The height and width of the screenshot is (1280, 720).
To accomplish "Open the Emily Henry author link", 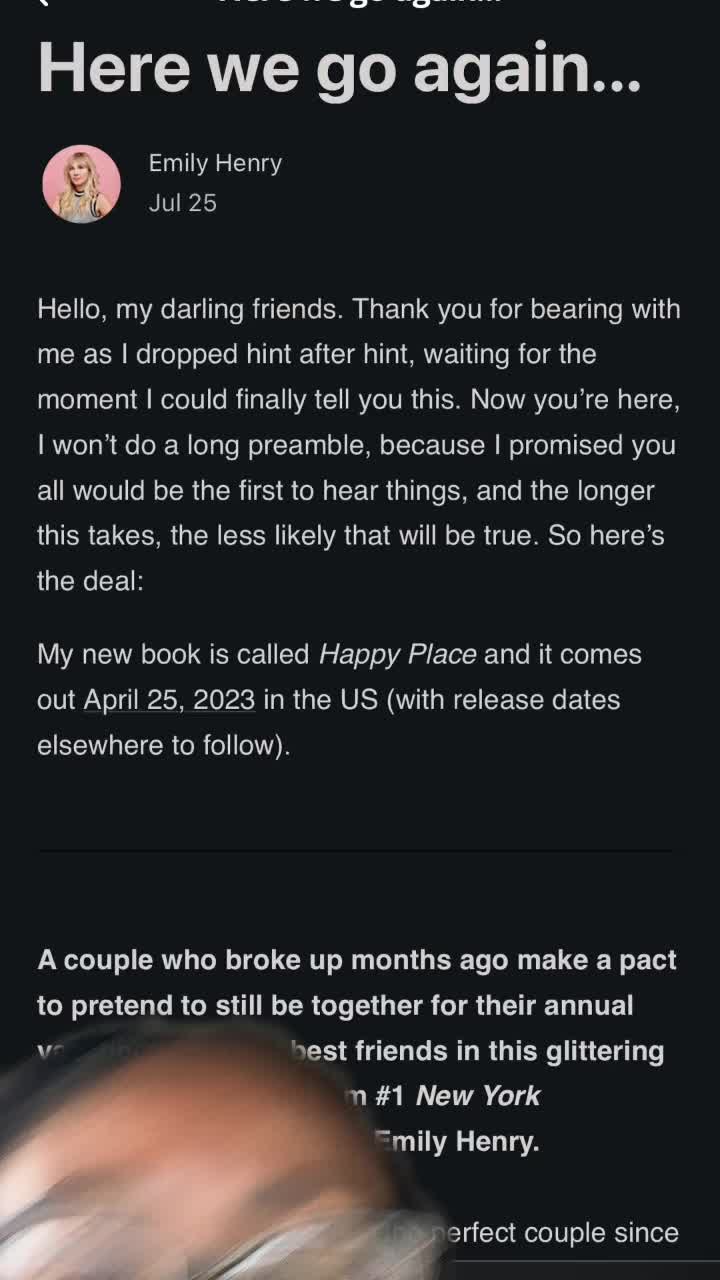I will [215, 163].
